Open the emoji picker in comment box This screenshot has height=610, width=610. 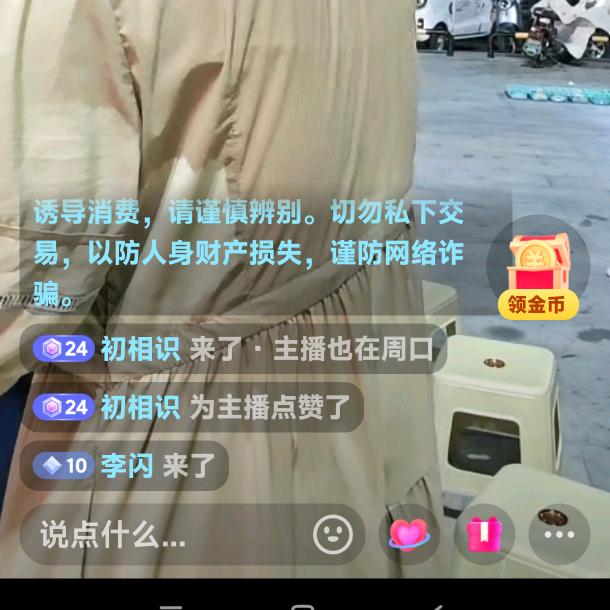(x=333, y=535)
